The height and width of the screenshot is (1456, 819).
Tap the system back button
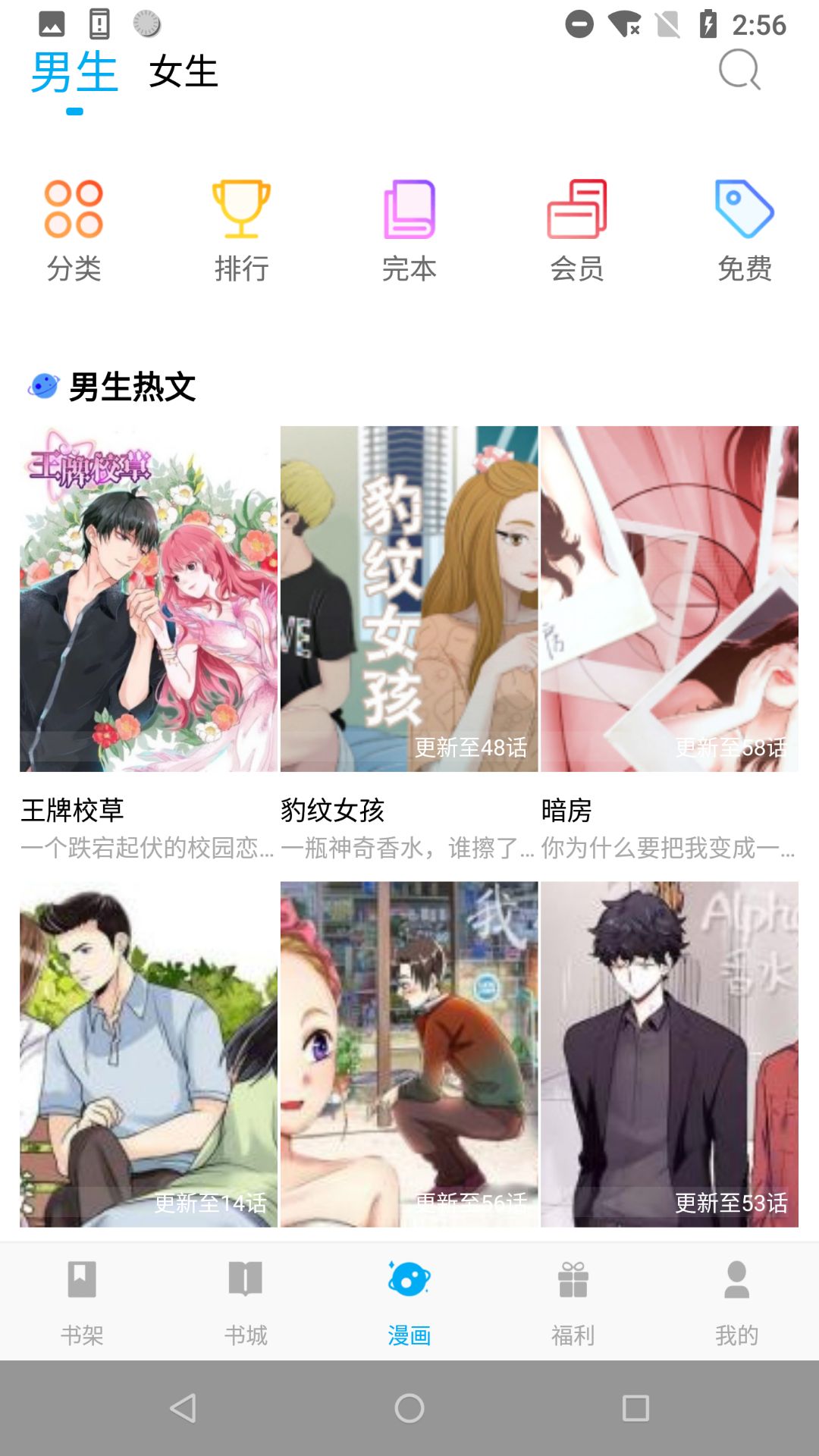183,1408
